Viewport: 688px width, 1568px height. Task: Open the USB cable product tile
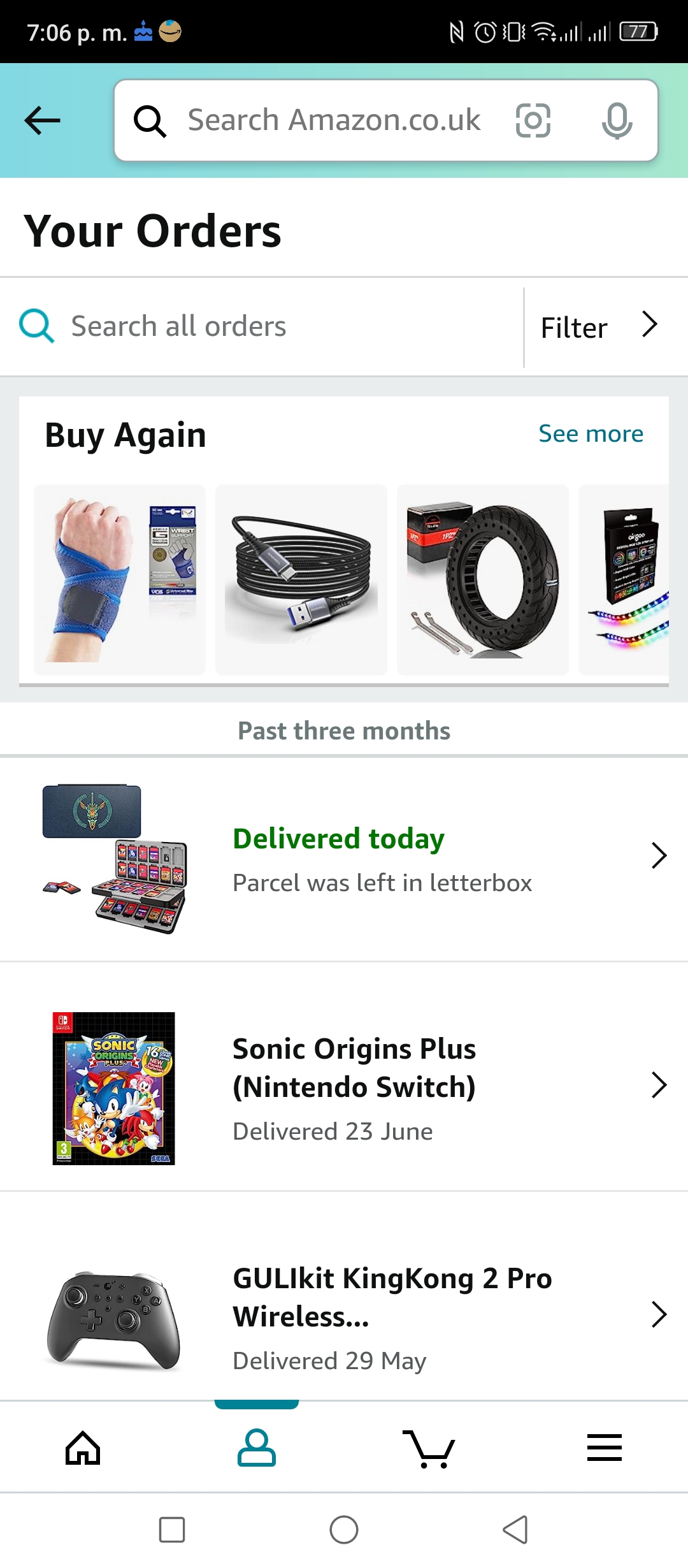point(301,579)
